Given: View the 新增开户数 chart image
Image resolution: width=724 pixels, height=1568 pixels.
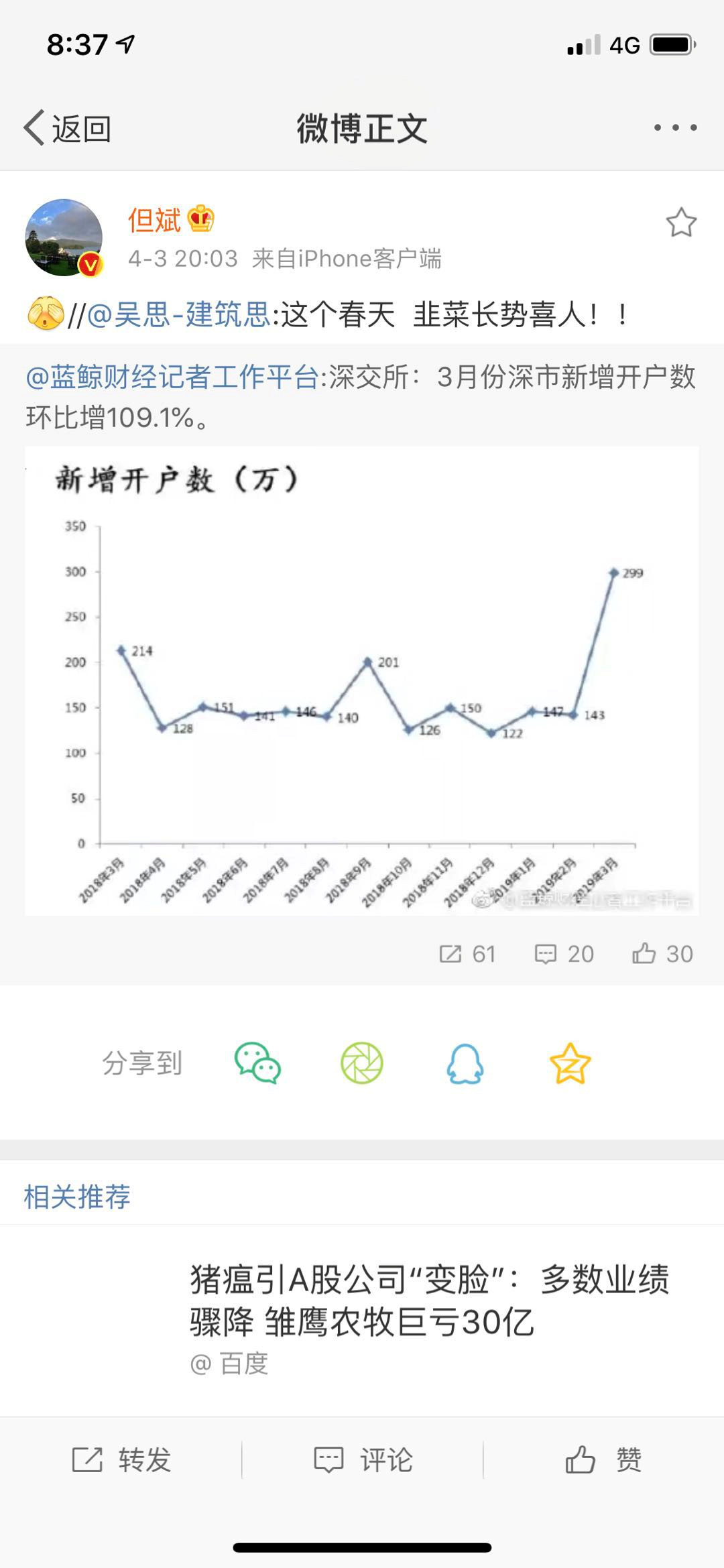Looking at the screenshot, I should pyautogui.click(x=362, y=680).
